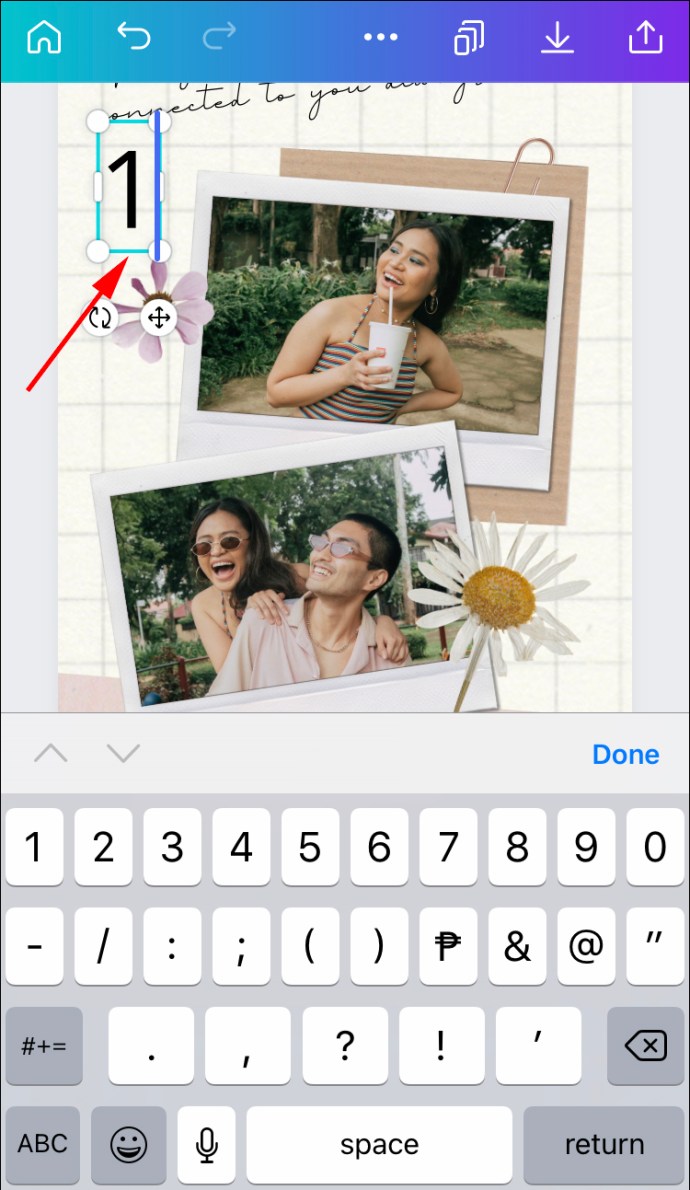Switch keyboard to ABC letters
This screenshot has height=1190, width=690.
43,1144
